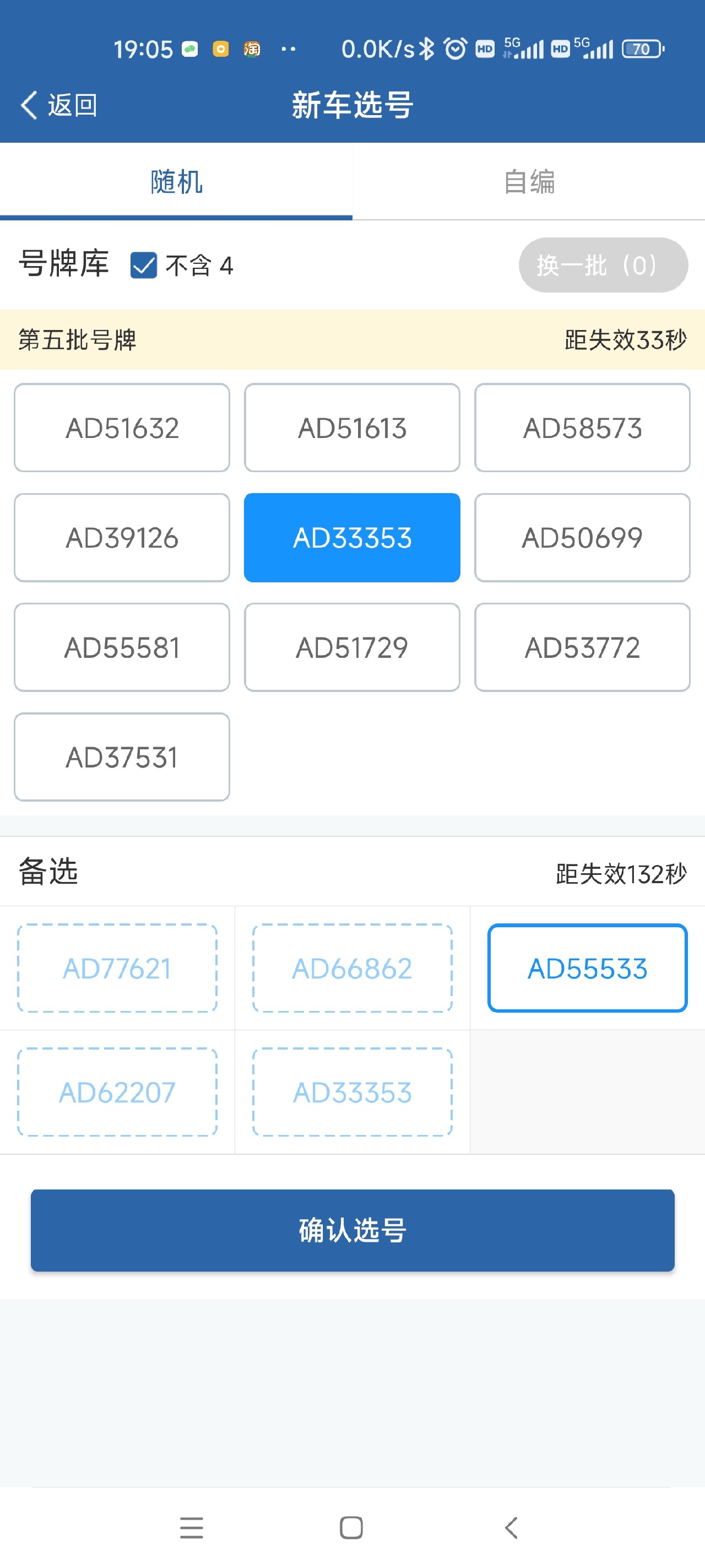Tap the battery indicator in the status bar
The image size is (705, 1568).
click(x=641, y=48)
